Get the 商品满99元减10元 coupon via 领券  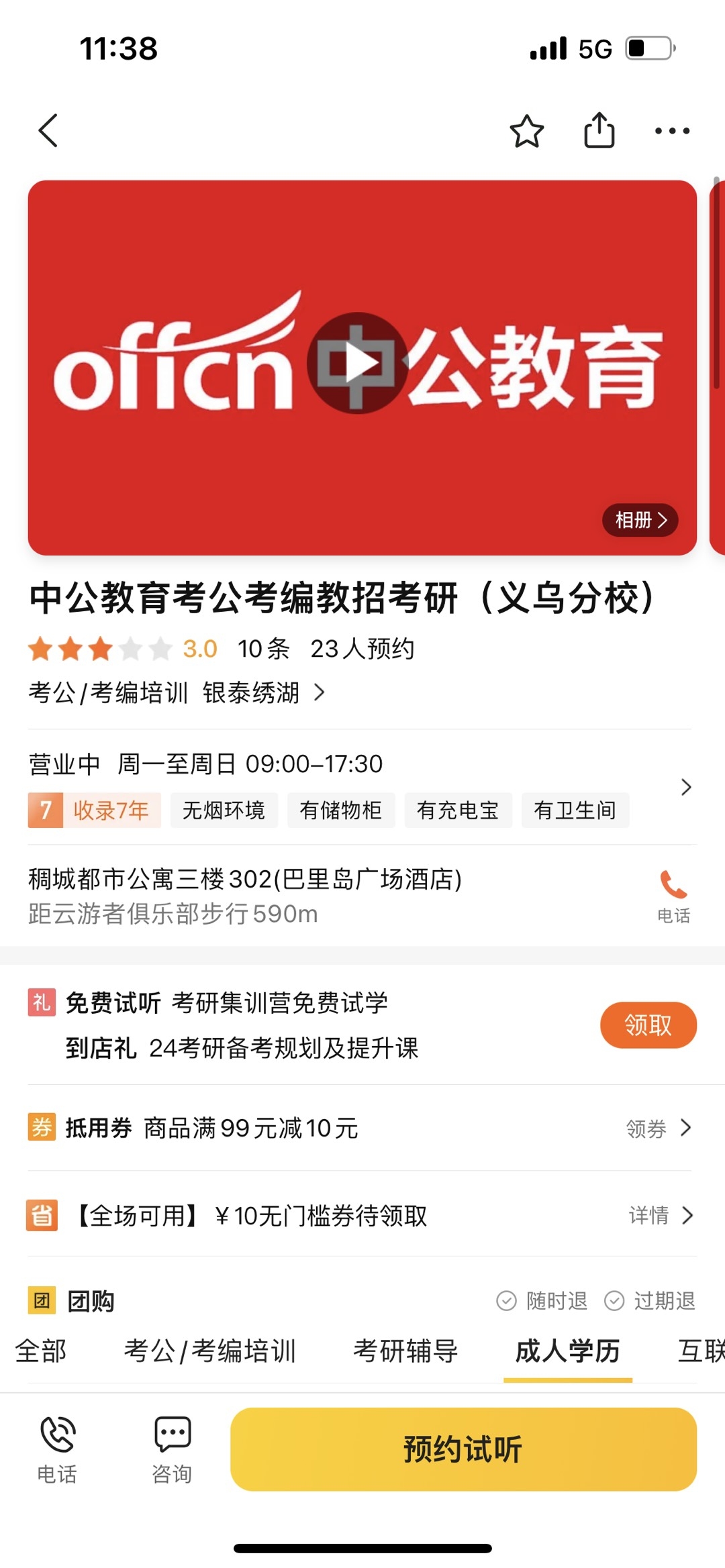[x=658, y=1129]
